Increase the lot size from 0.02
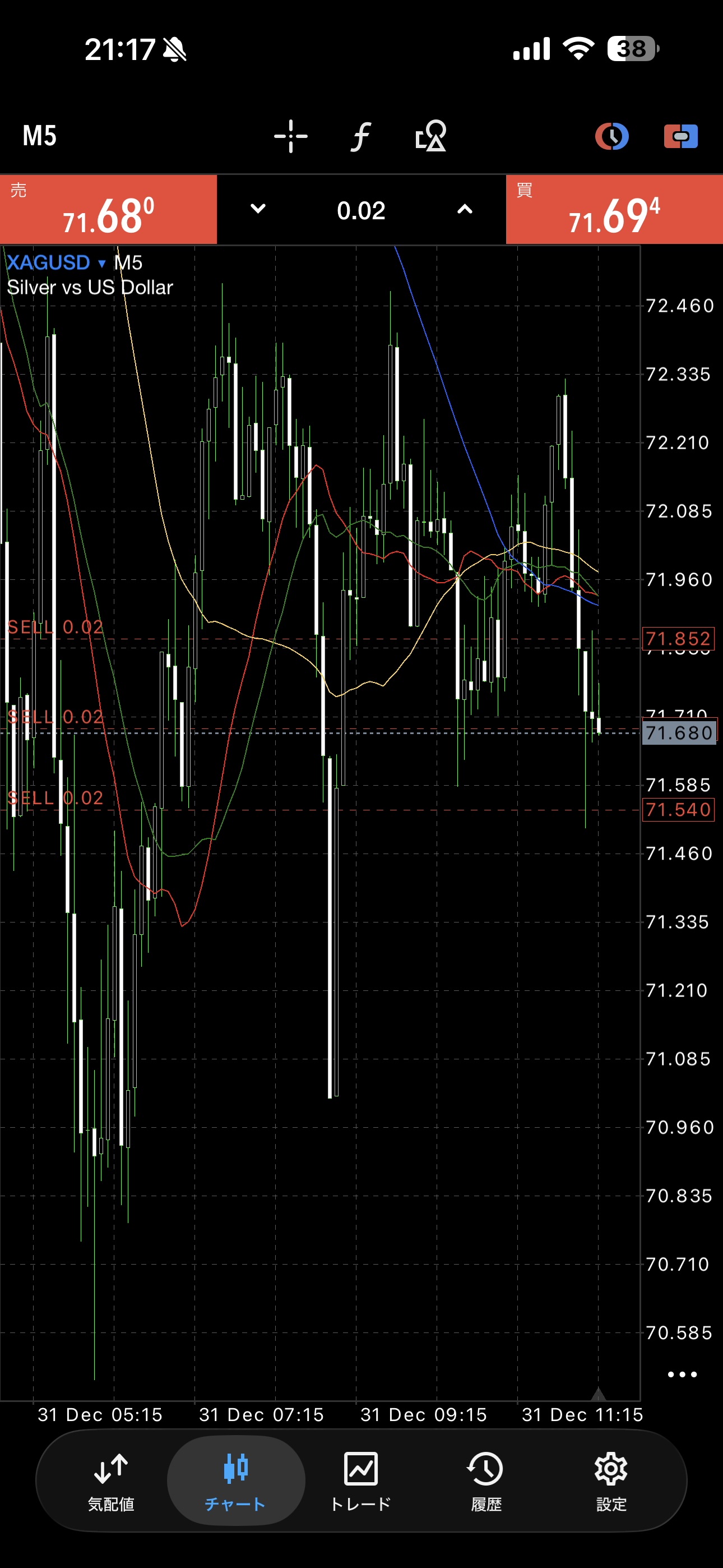Screen dimensions: 723x1568 pyautogui.click(x=465, y=209)
